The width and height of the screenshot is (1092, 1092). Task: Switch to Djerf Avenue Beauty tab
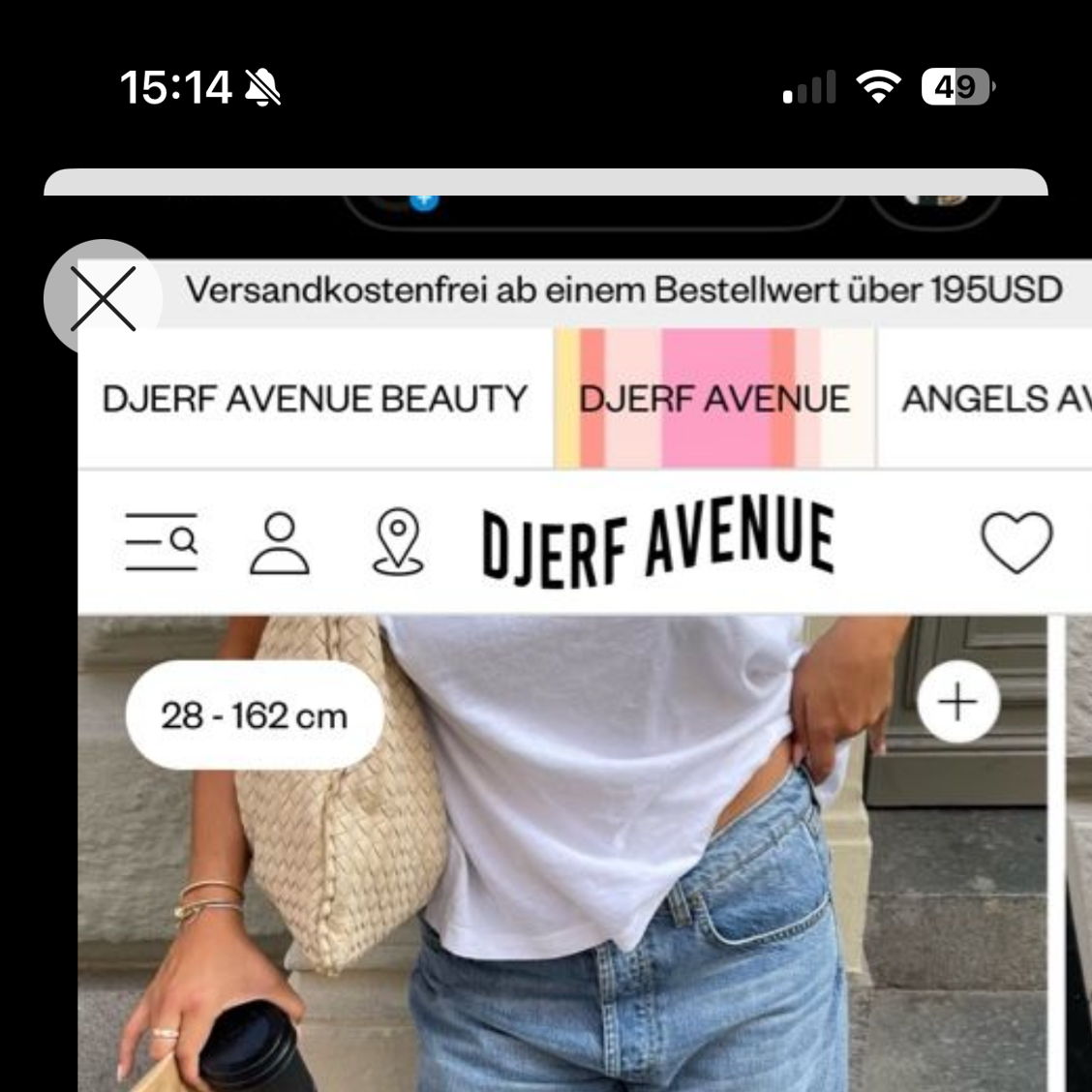point(315,399)
